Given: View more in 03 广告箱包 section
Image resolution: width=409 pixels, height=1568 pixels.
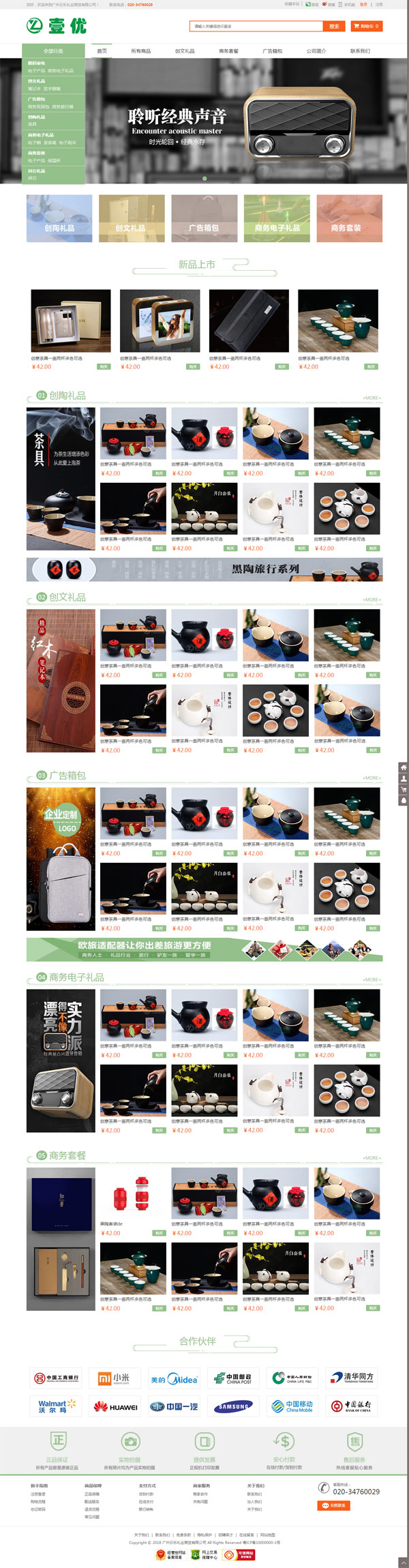Looking at the screenshot, I should pos(372,778).
